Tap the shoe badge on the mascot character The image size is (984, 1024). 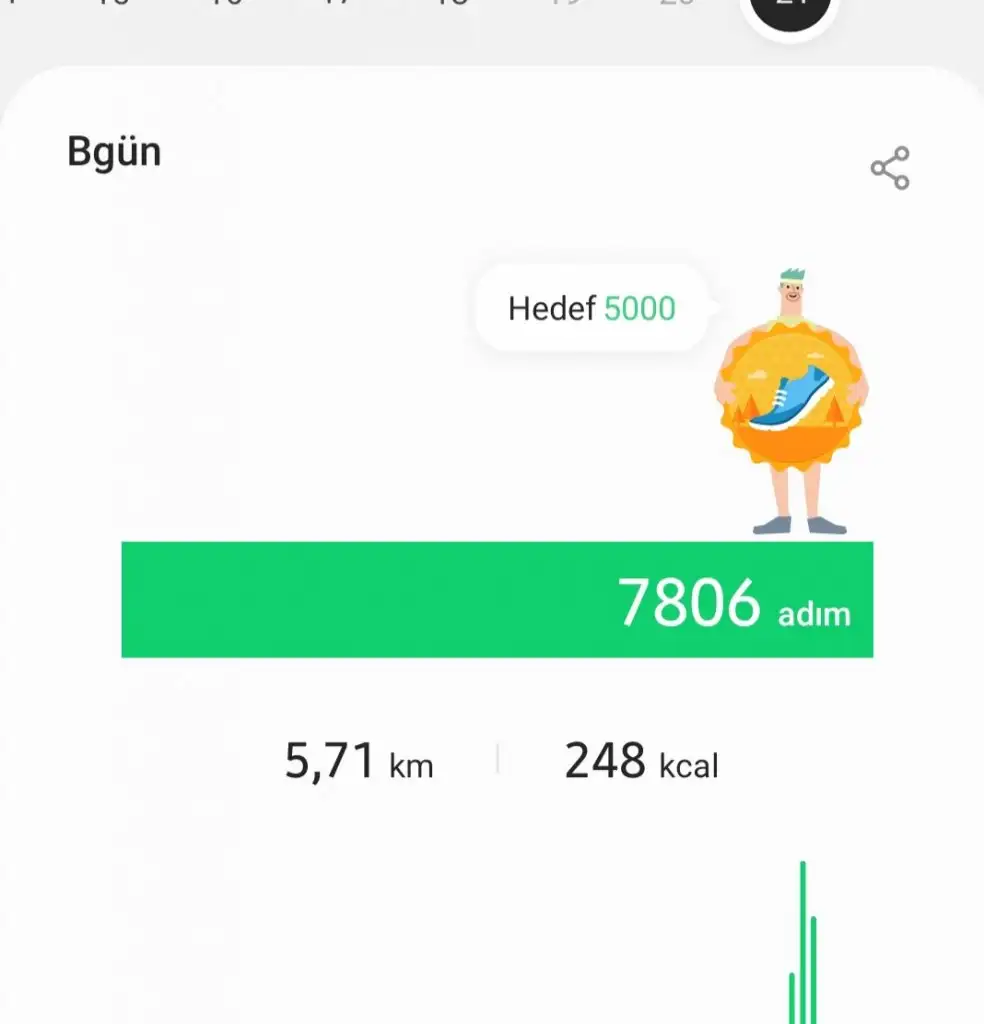(795, 395)
